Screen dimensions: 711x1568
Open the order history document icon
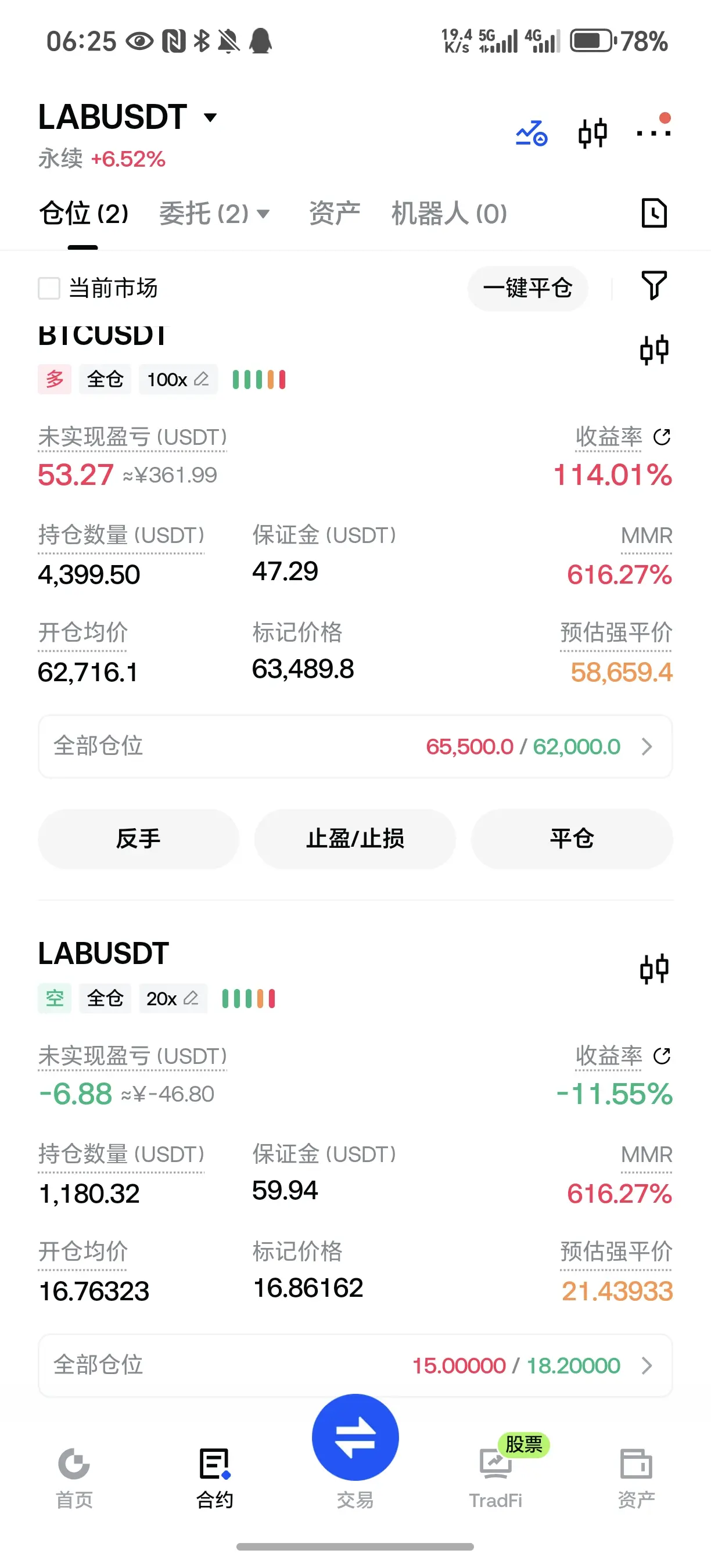pos(655,213)
